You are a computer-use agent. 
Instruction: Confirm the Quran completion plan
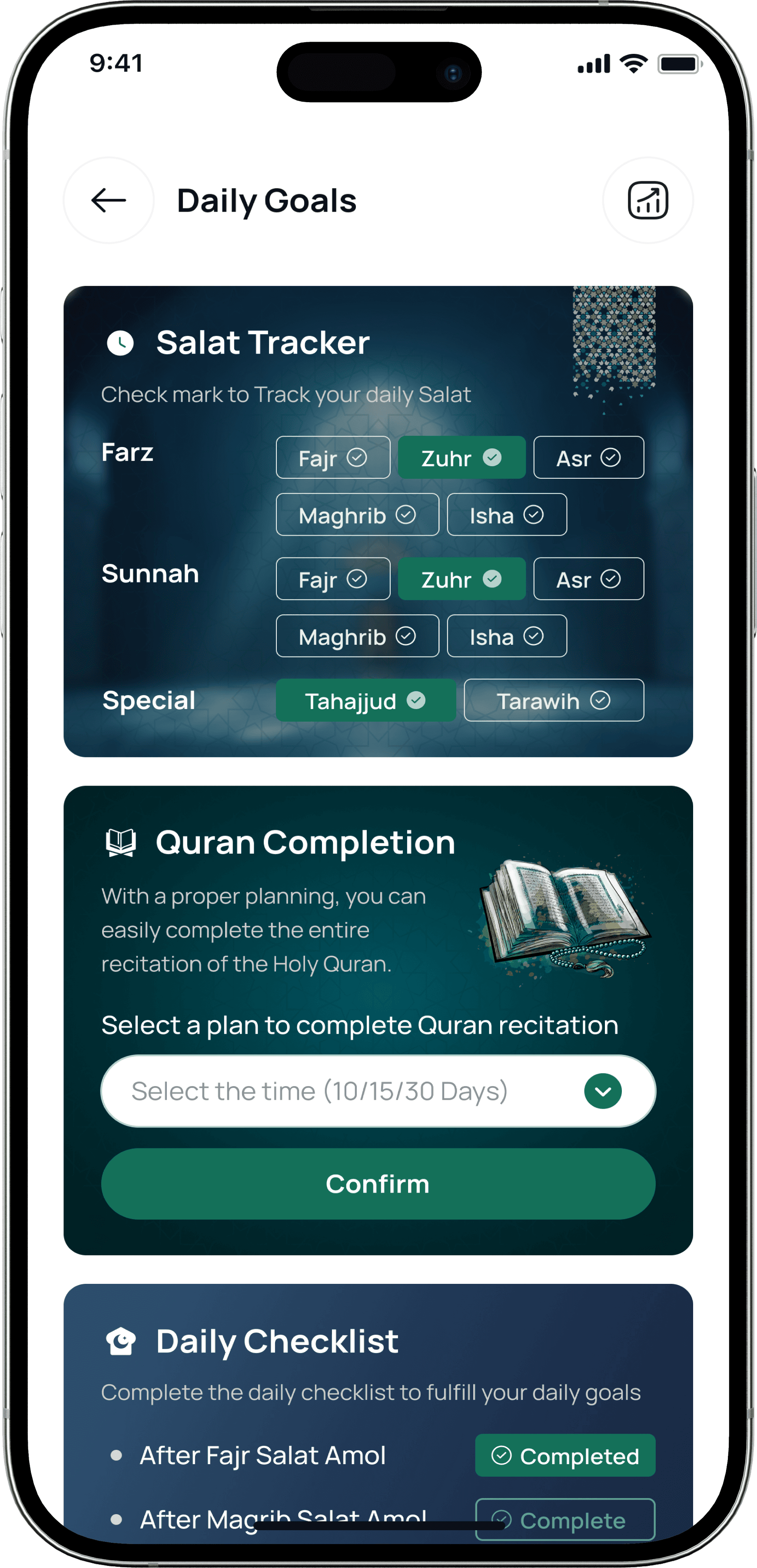[x=378, y=1184]
